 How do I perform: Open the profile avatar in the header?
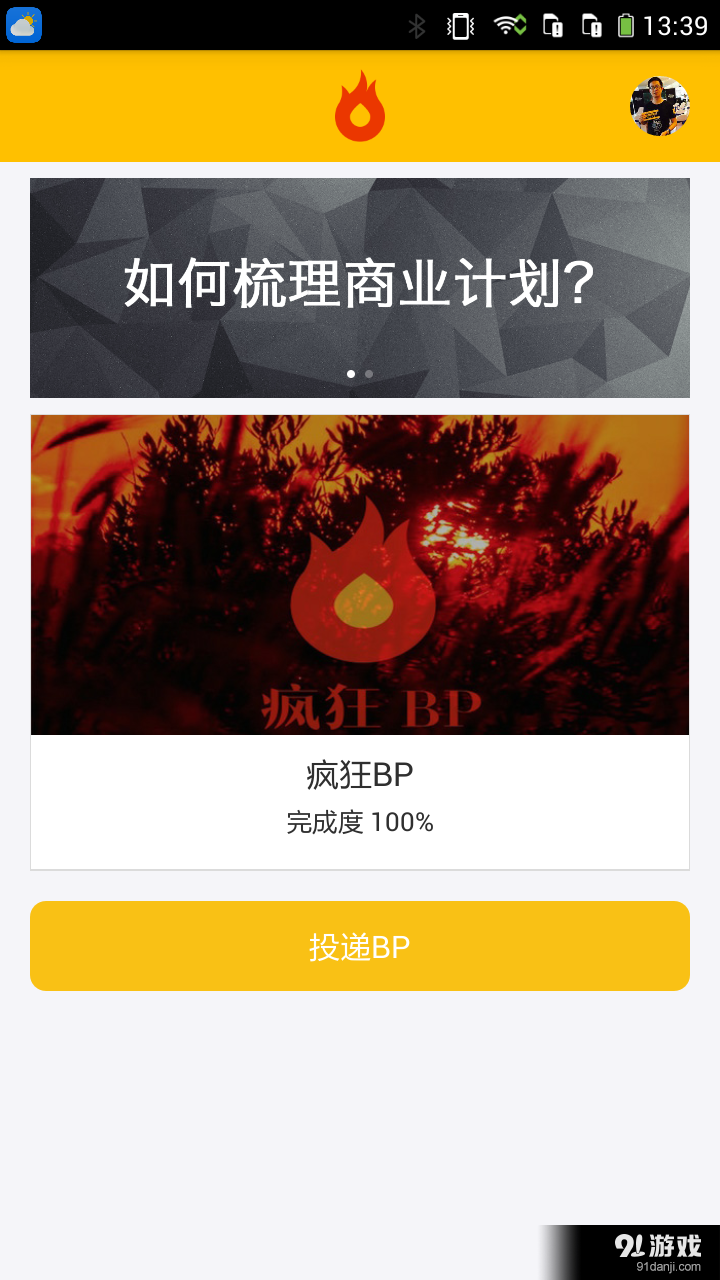[659, 106]
